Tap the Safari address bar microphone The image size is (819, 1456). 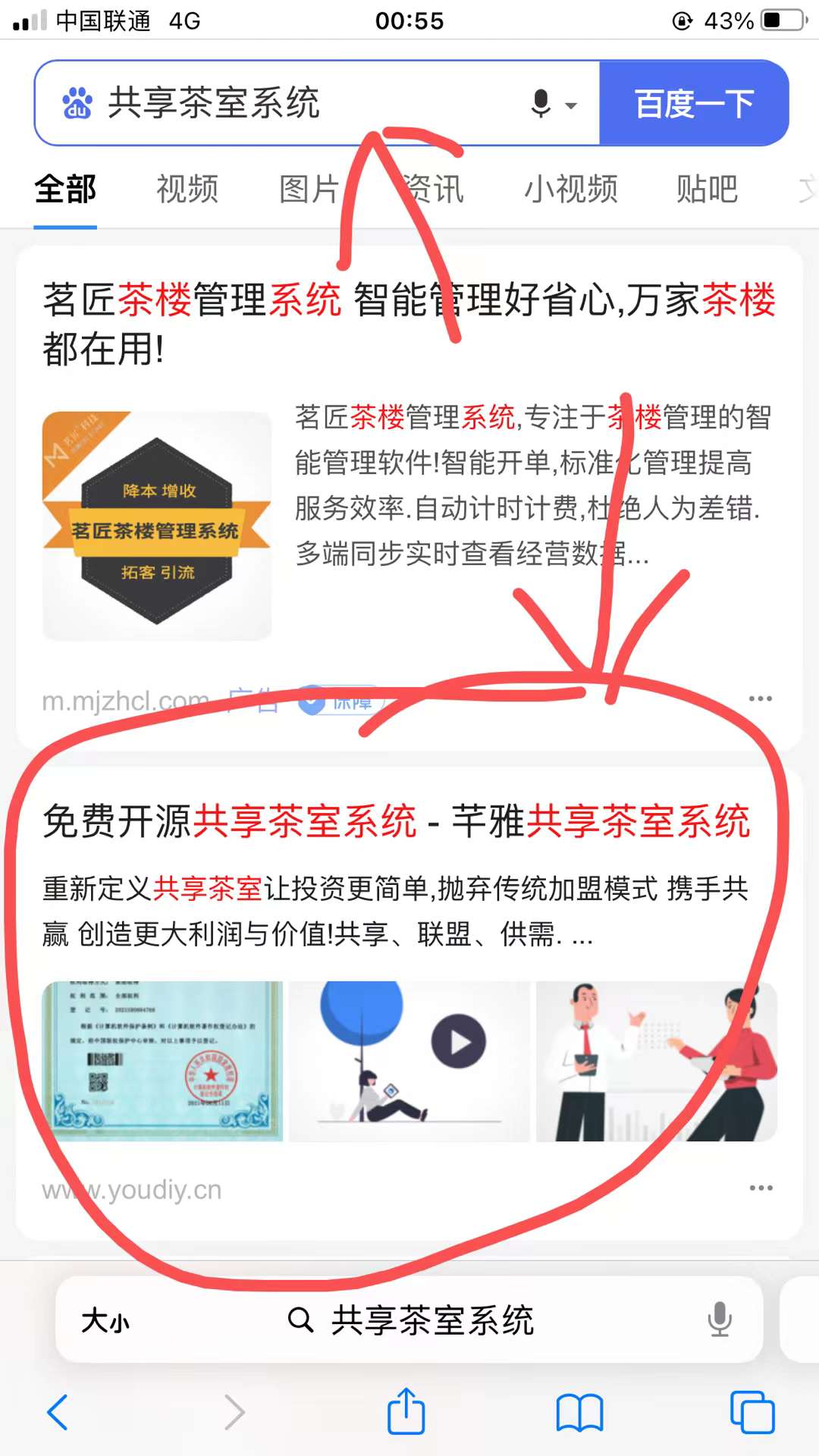pyautogui.click(x=719, y=1320)
